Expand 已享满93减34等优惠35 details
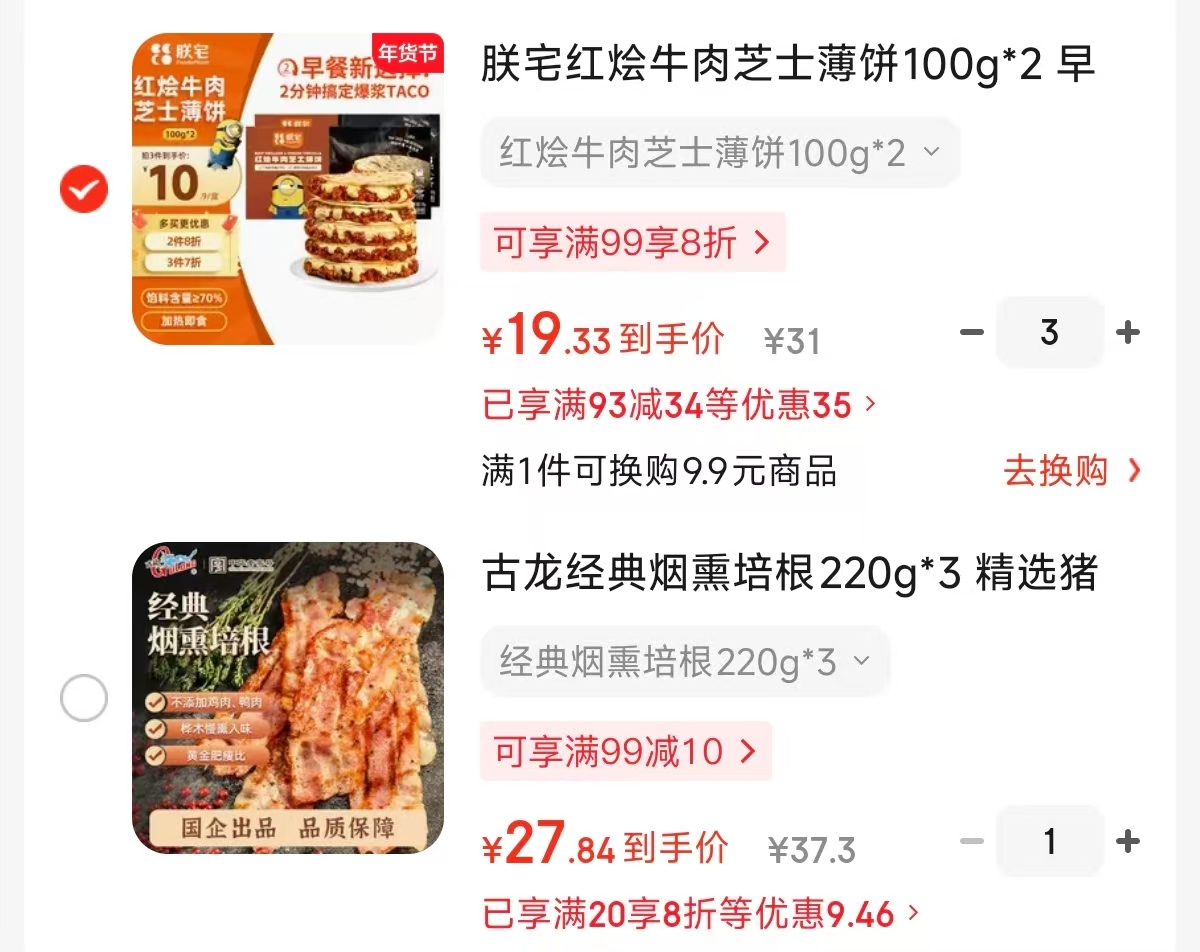Viewport: 1200px width, 952px height. click(680, 405)
